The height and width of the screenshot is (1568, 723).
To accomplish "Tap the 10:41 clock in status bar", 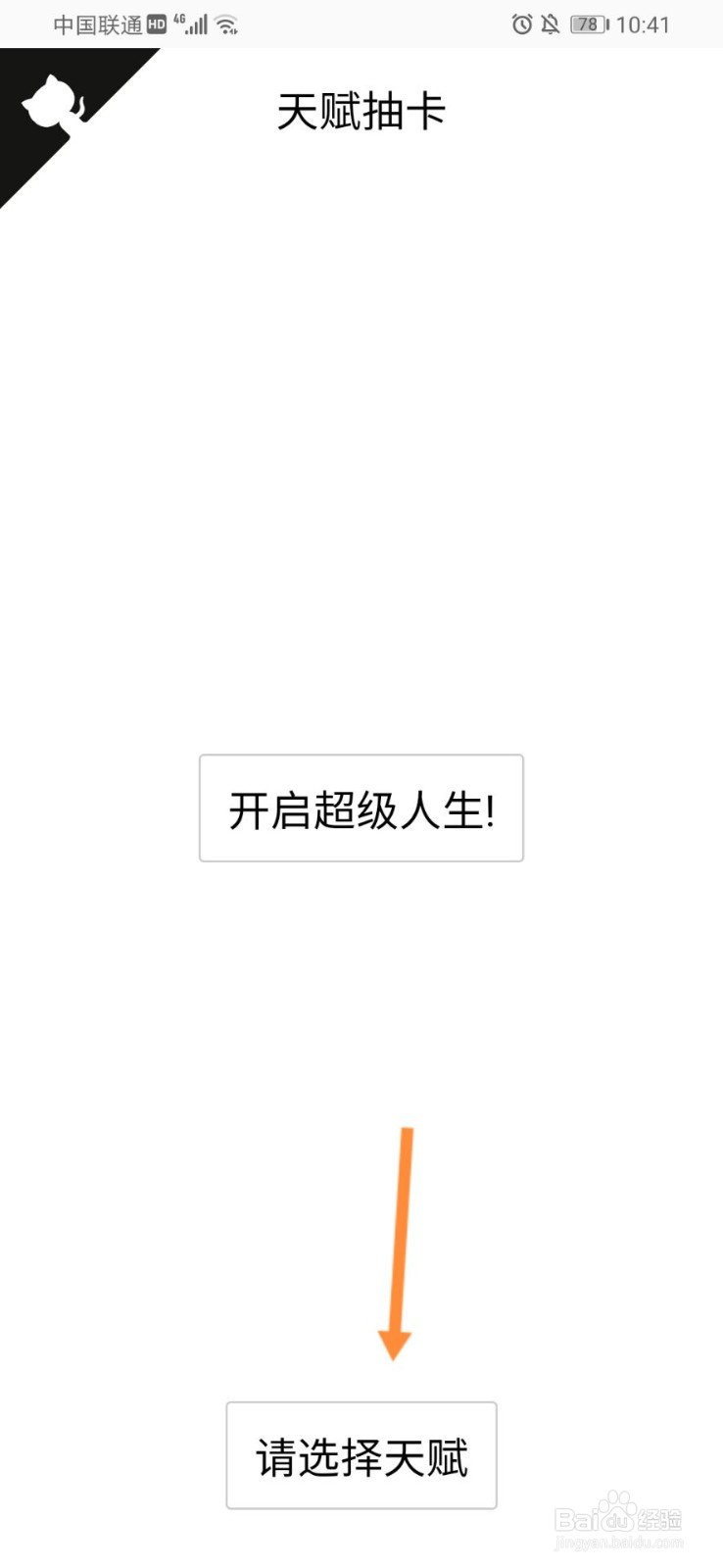I will coord(642,24).
